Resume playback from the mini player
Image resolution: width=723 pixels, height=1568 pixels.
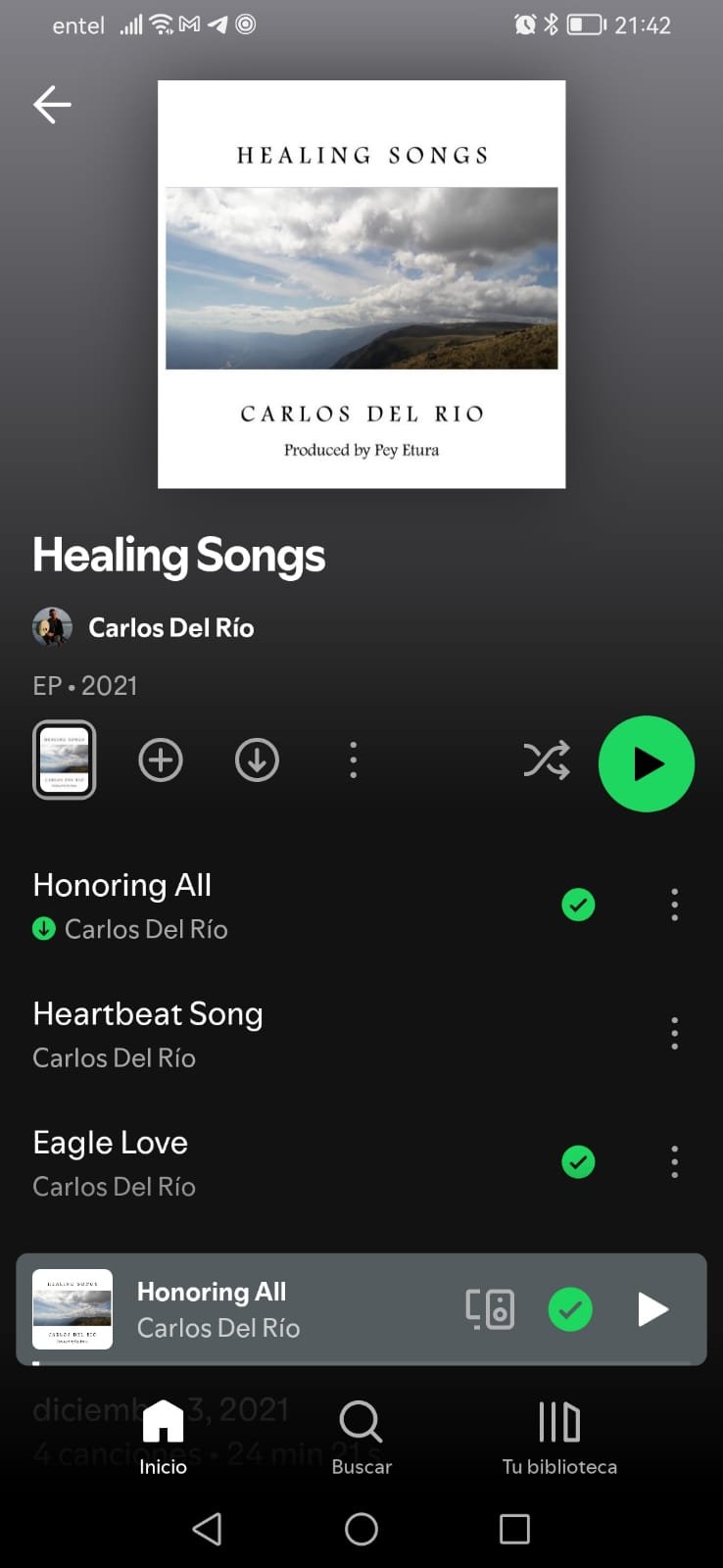point(652,1309)
